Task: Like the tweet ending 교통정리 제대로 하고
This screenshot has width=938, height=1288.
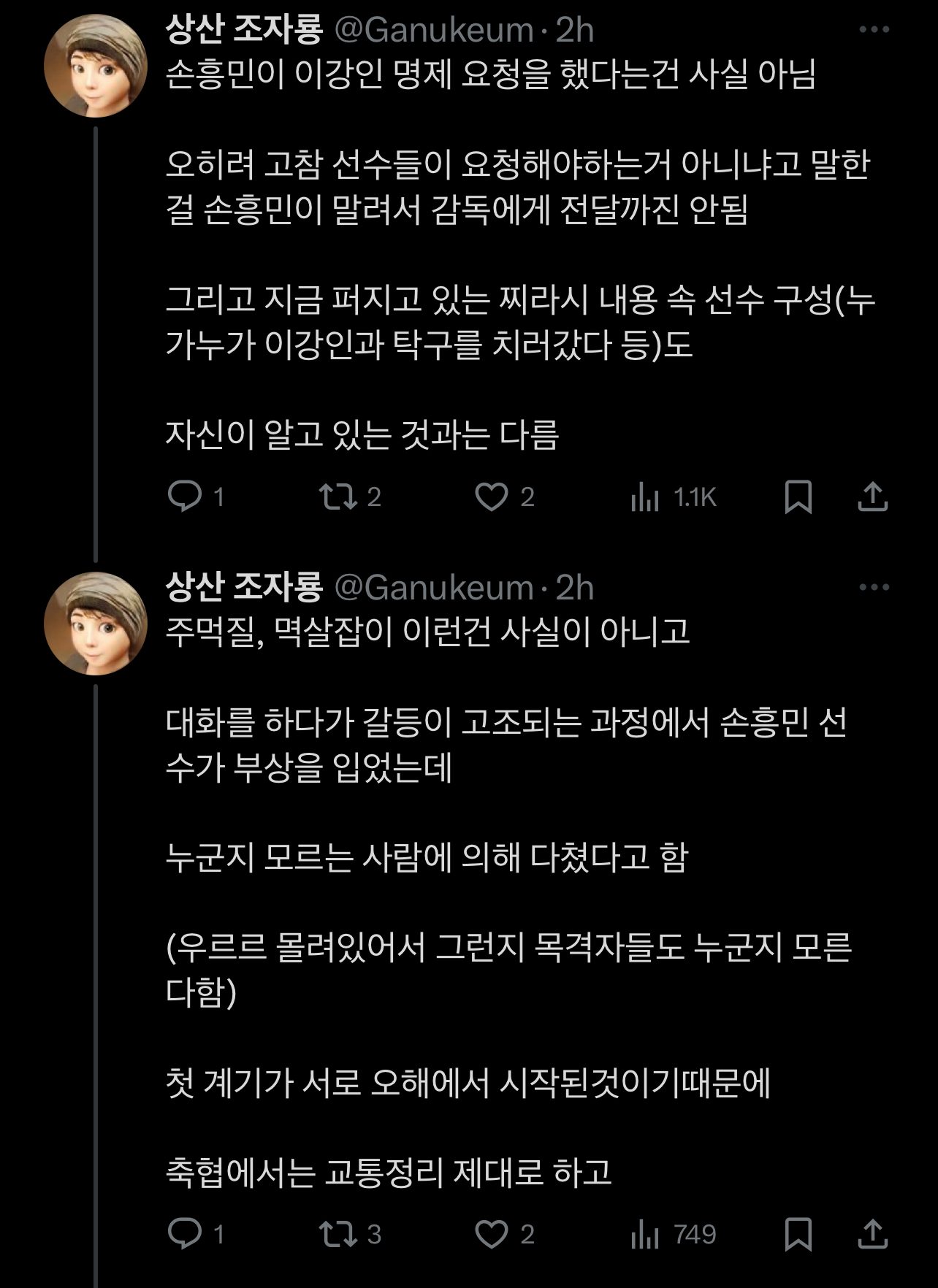Action: tap(492, 1234)
